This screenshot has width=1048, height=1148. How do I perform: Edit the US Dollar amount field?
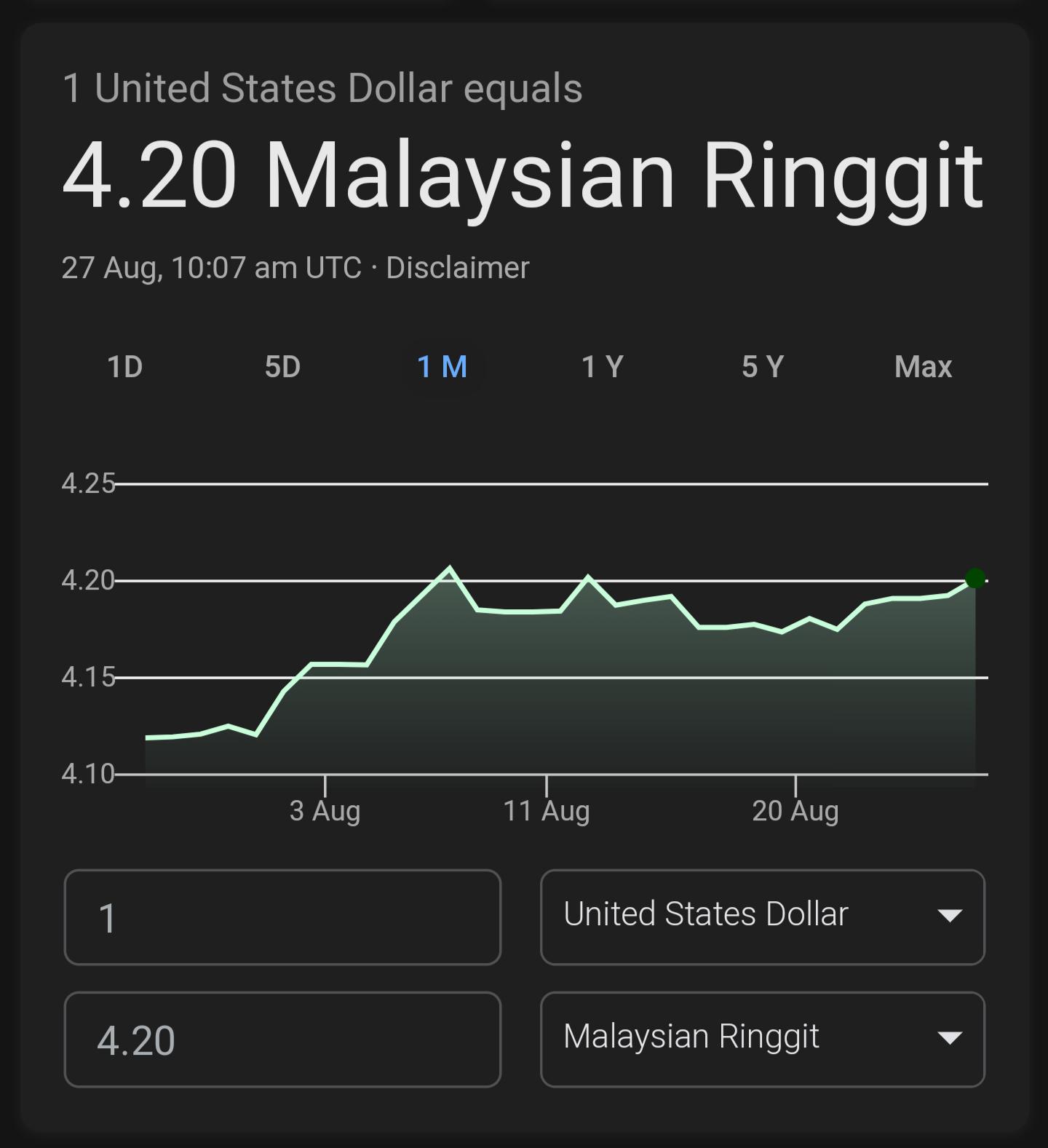click(282, 917)
